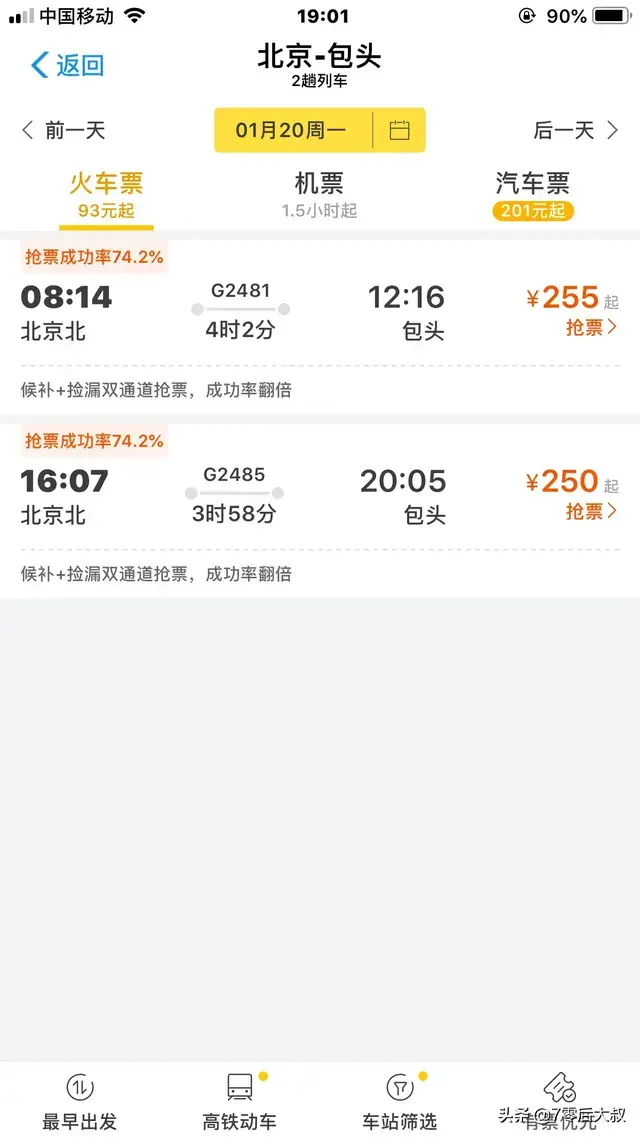Switch to the 汽车票 tab
This screenshot has width=640, height=1138.
[533, 194]
